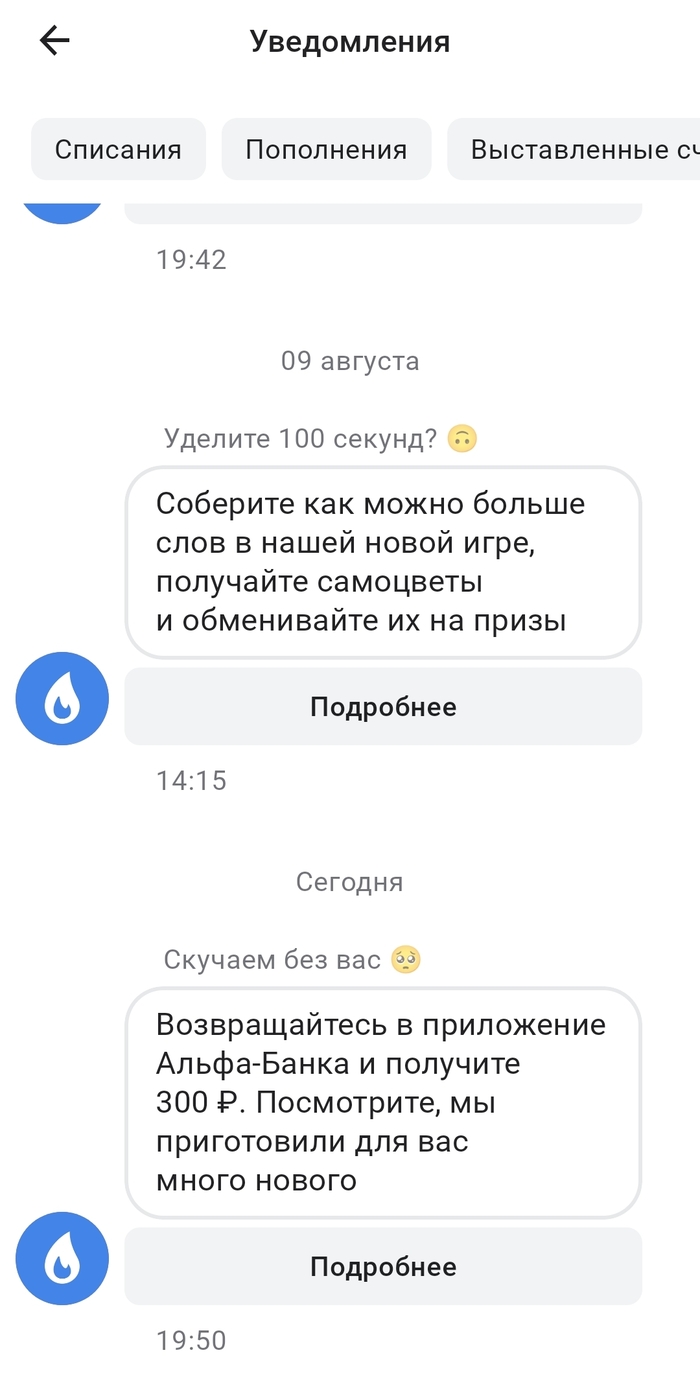
Task: Filter notifications by Списания
Action: [x=118, y=150]
